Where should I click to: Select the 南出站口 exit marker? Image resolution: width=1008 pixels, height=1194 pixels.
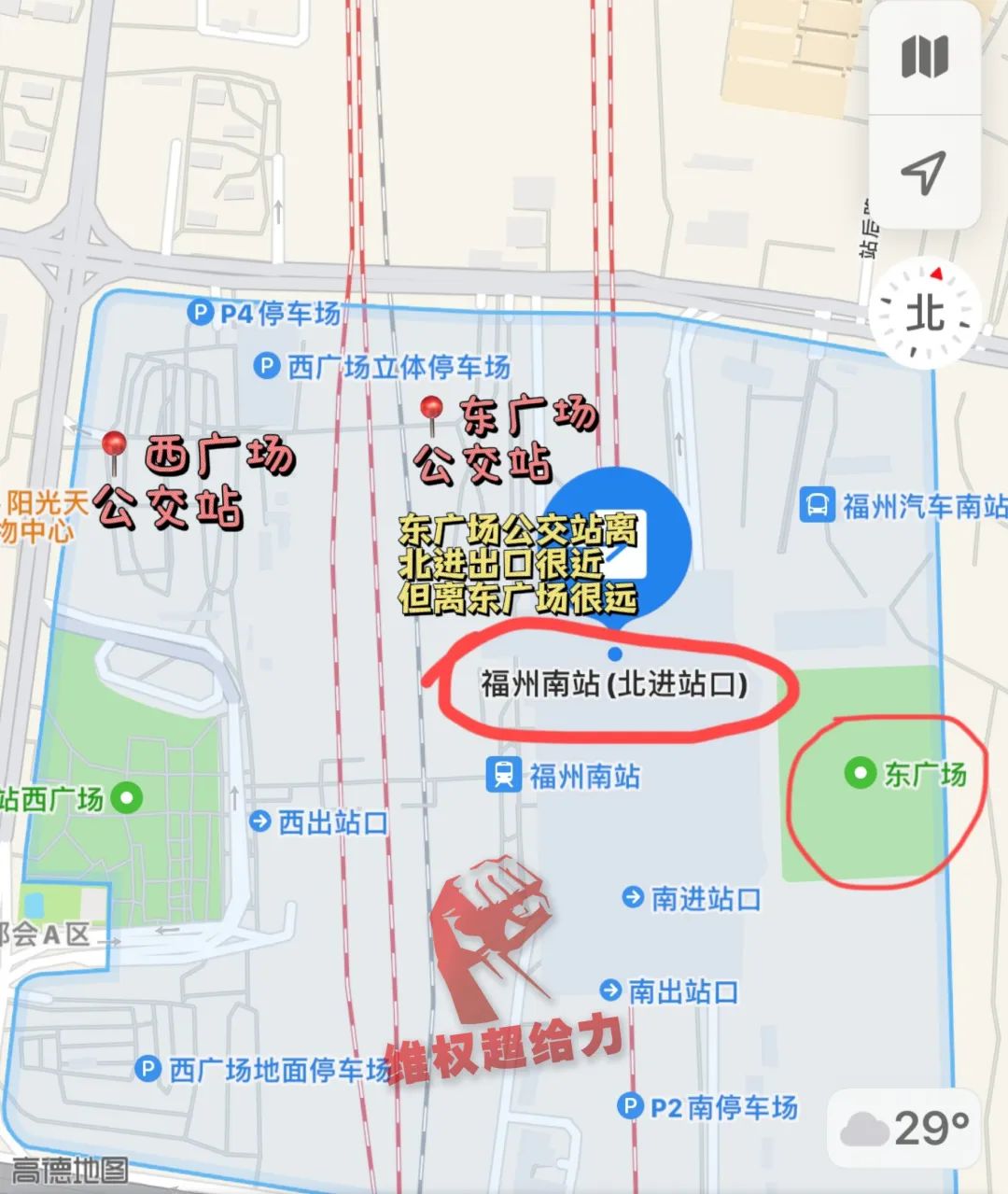[610, 990]
